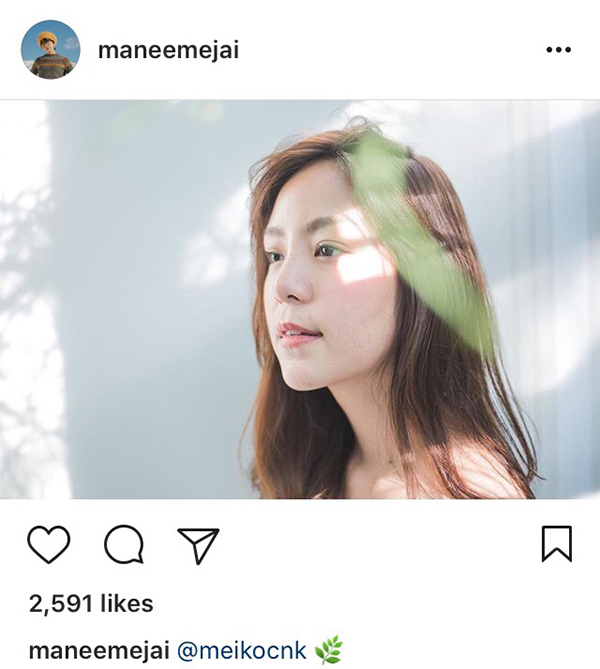The width and height of the screenshot is (600, 669).
Task: Open the post's three-dot options menu
Action: [x=558, y=50]
